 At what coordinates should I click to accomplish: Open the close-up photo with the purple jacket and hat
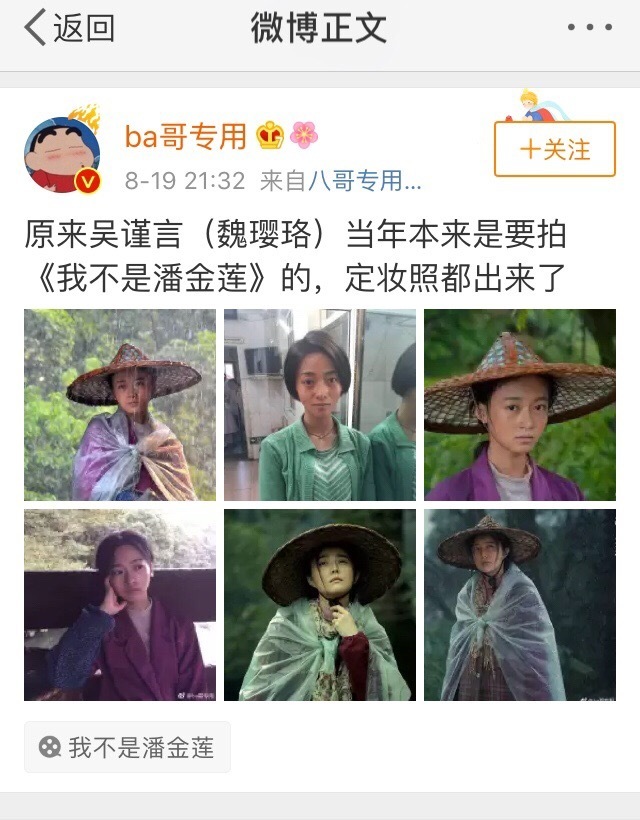(x=519, y=405)
